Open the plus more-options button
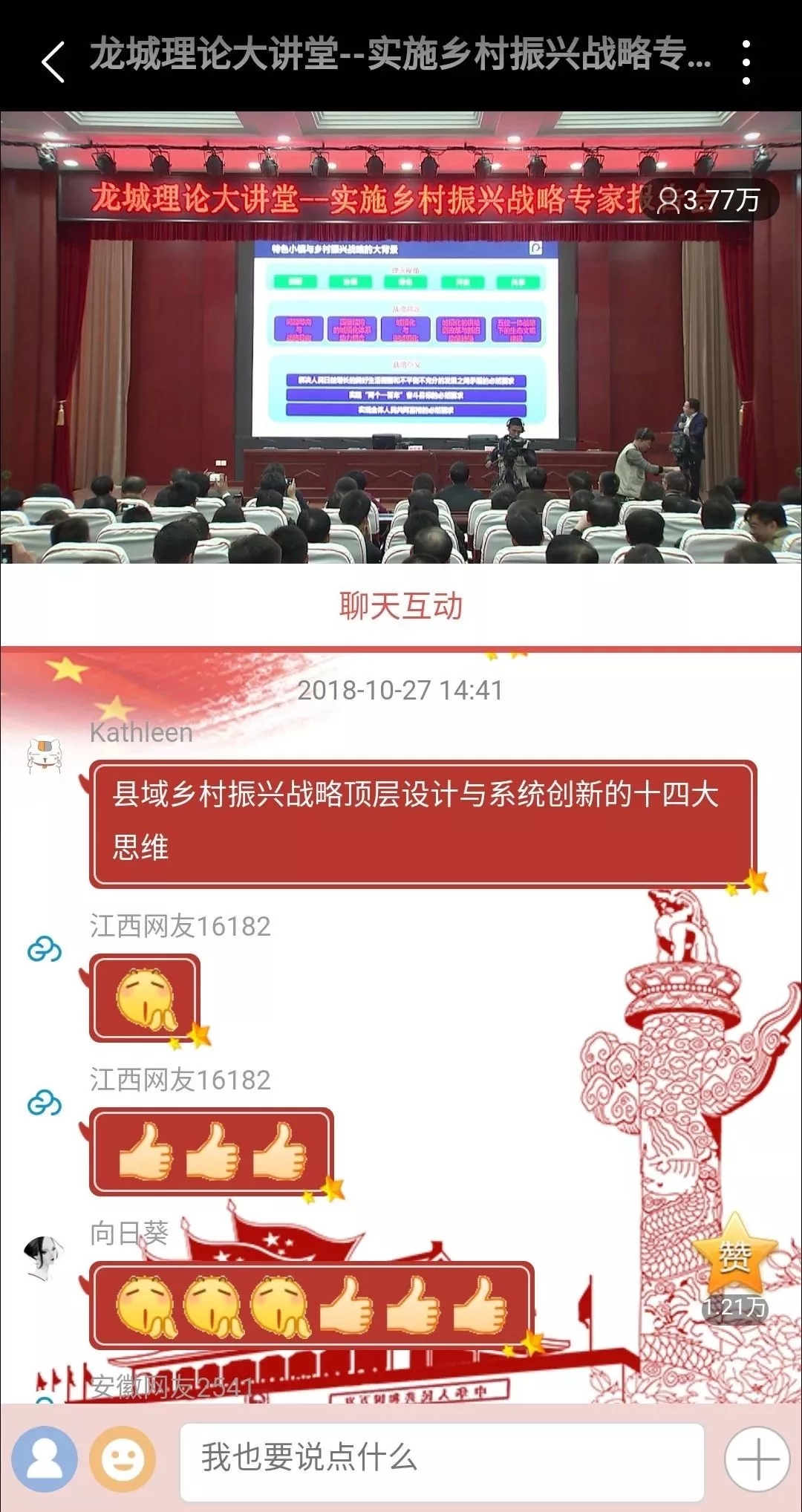 [x=757, y=1459]
